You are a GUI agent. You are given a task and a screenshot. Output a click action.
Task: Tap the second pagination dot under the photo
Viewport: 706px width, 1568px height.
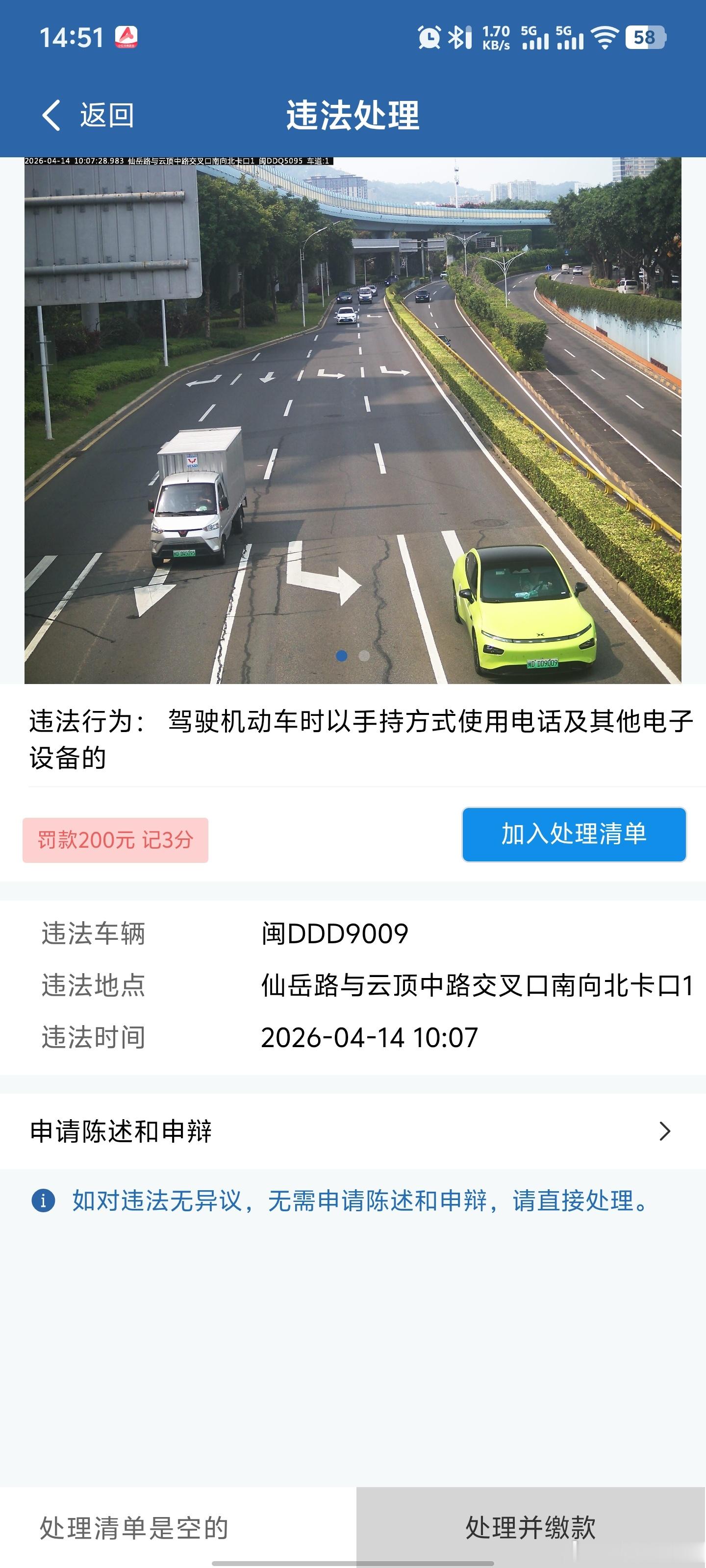pos(364,655)
